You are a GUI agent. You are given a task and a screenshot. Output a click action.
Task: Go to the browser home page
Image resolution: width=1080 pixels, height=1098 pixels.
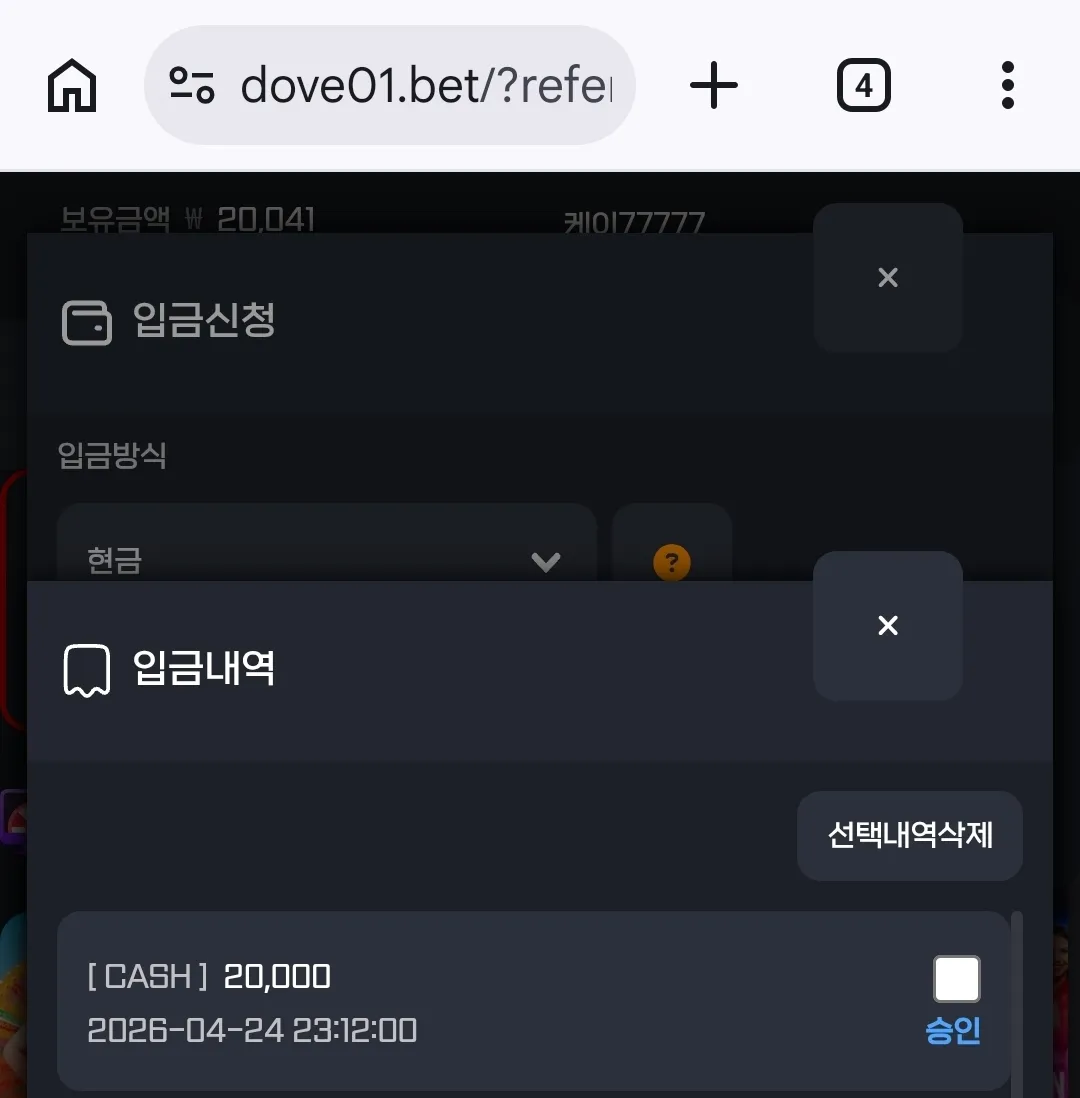[72, 85]
